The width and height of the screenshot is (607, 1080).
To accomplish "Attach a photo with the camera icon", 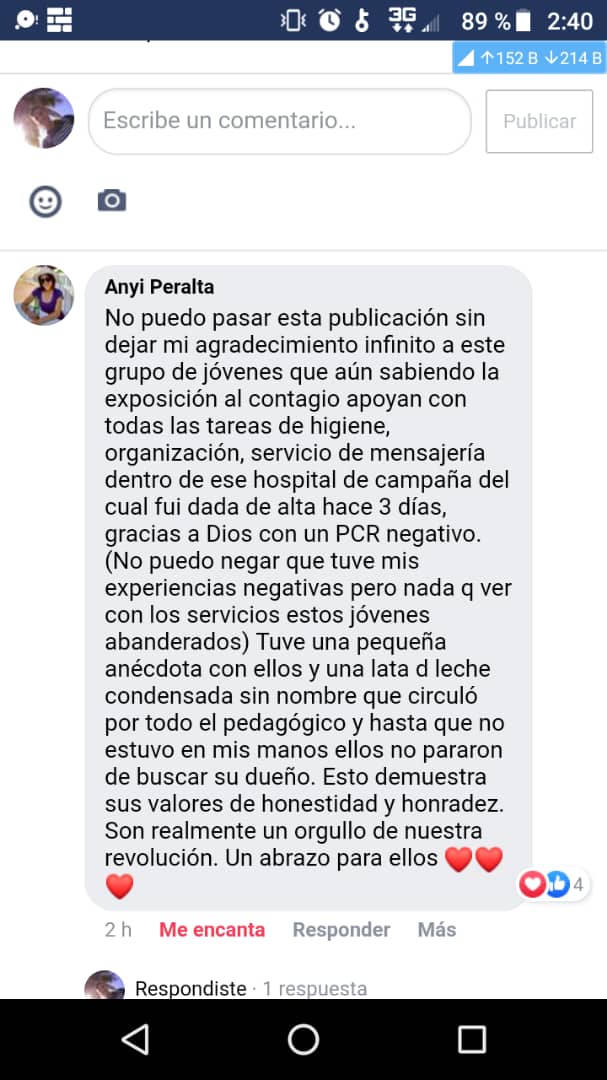I will (x=112, y=200).
